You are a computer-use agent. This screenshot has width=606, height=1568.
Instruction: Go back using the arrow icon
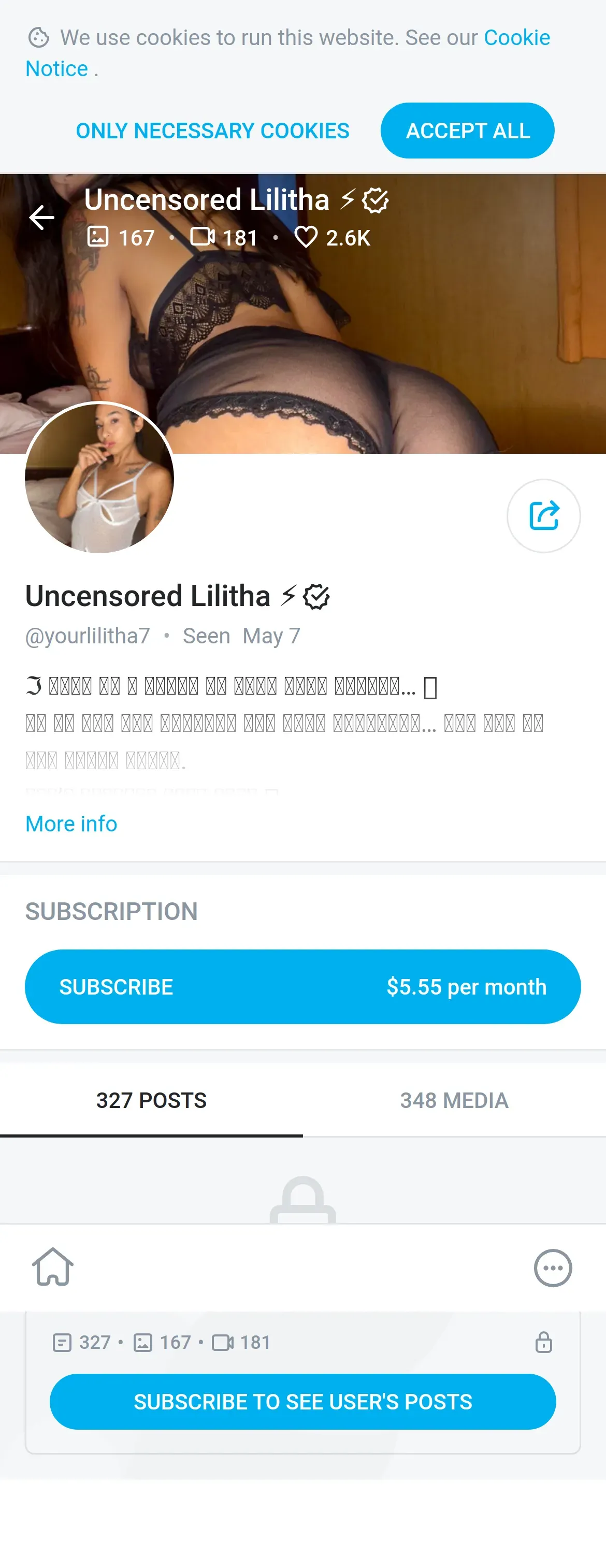click(42, 218)
